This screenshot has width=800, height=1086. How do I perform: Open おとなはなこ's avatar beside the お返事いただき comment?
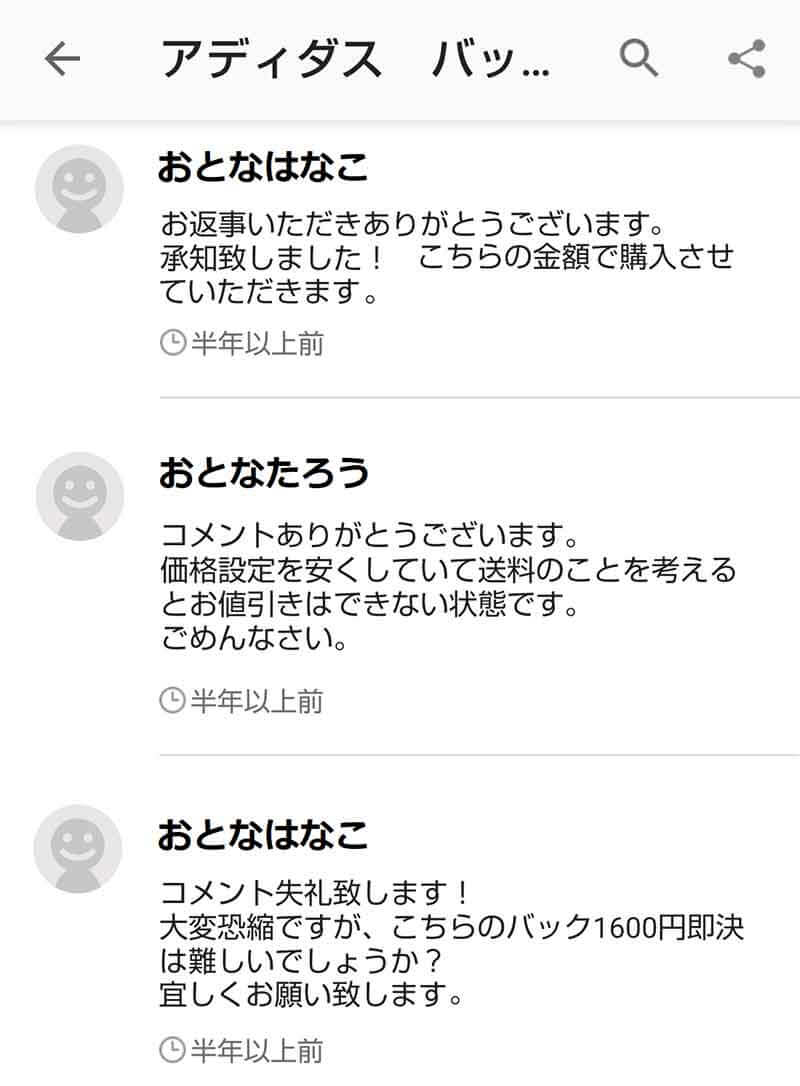coord(79,189)
